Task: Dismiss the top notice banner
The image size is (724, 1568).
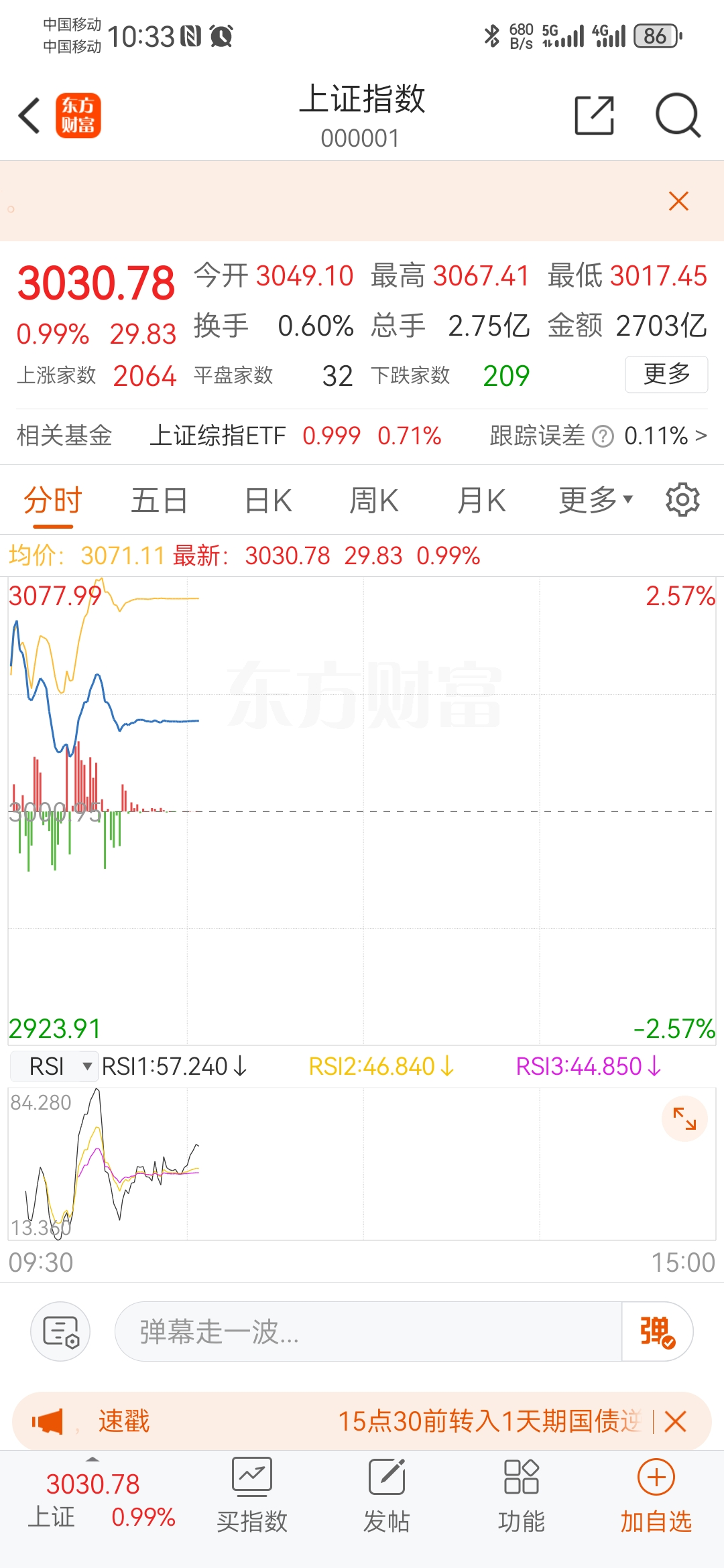Action: (678, 201)
